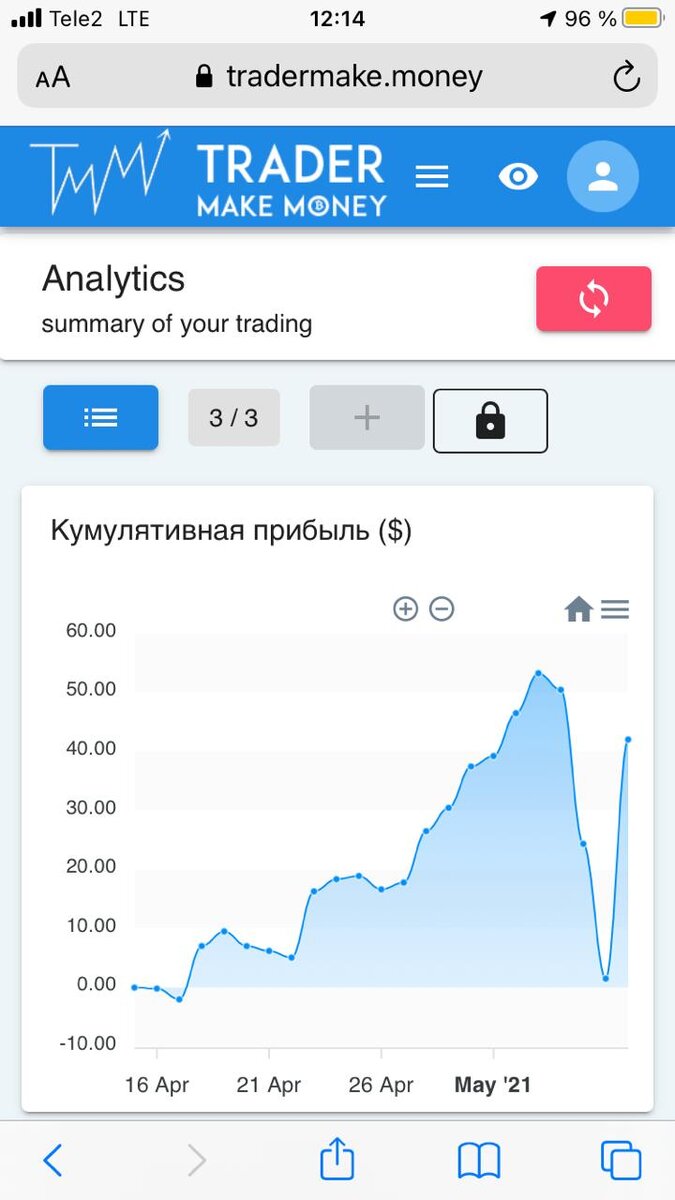Toggle the eye visibility icon
Screen dimensions: 675x1200
point(518,177)
